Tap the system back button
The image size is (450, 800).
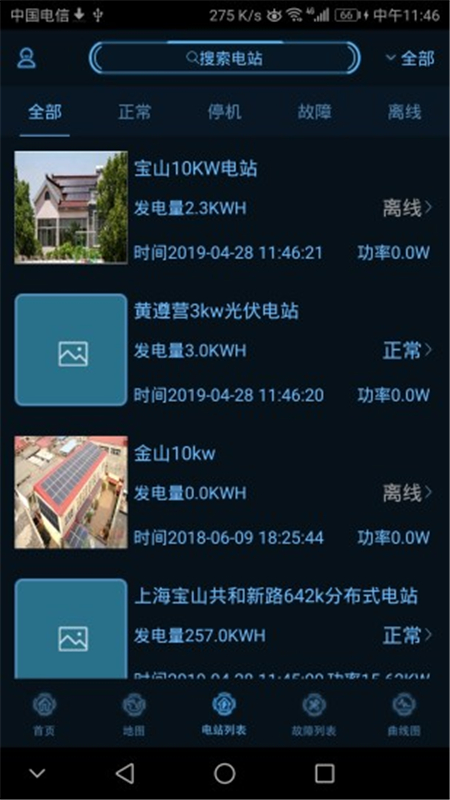(125, 773)
